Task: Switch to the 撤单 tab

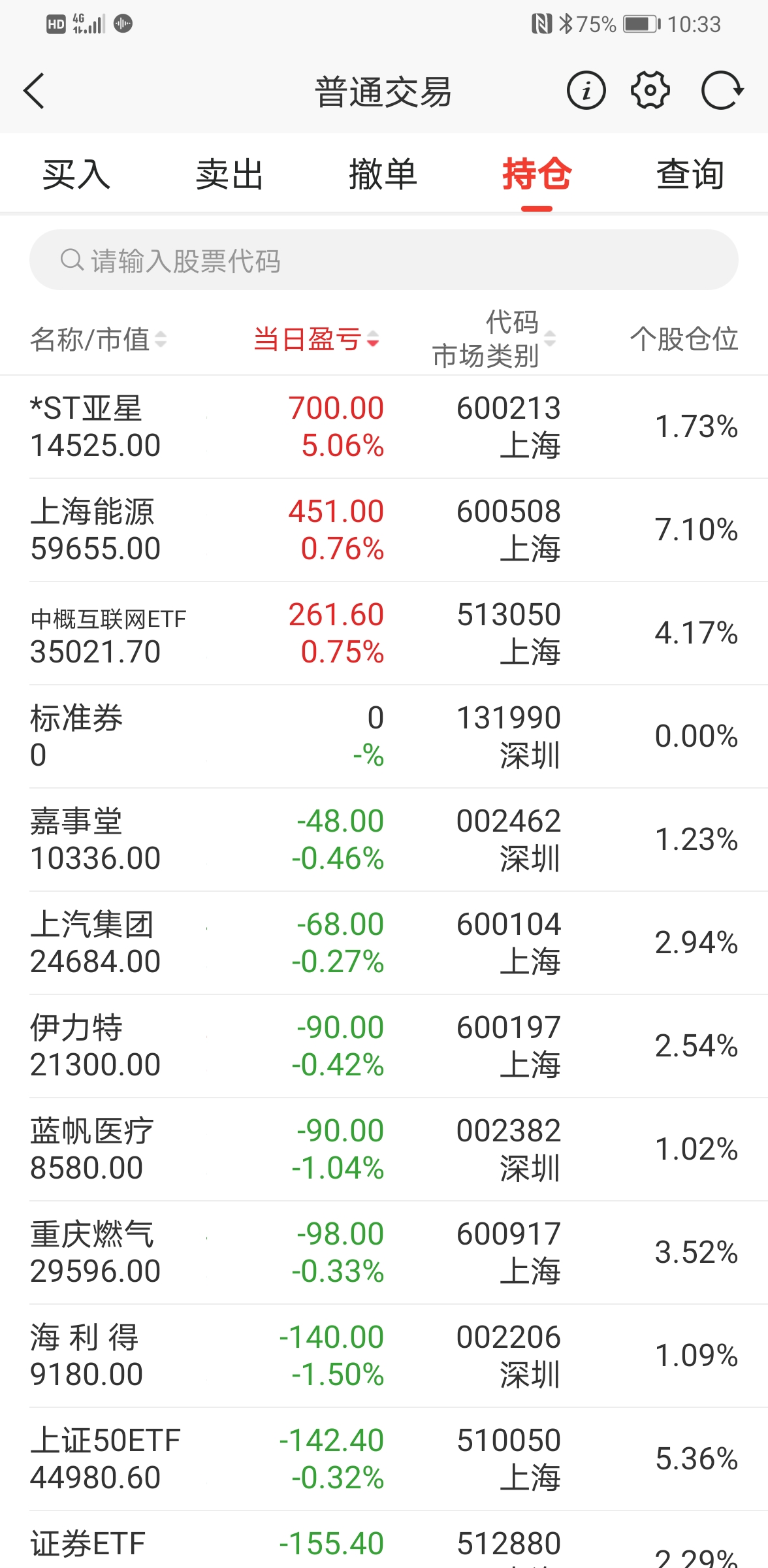Action: click(383, 174)
